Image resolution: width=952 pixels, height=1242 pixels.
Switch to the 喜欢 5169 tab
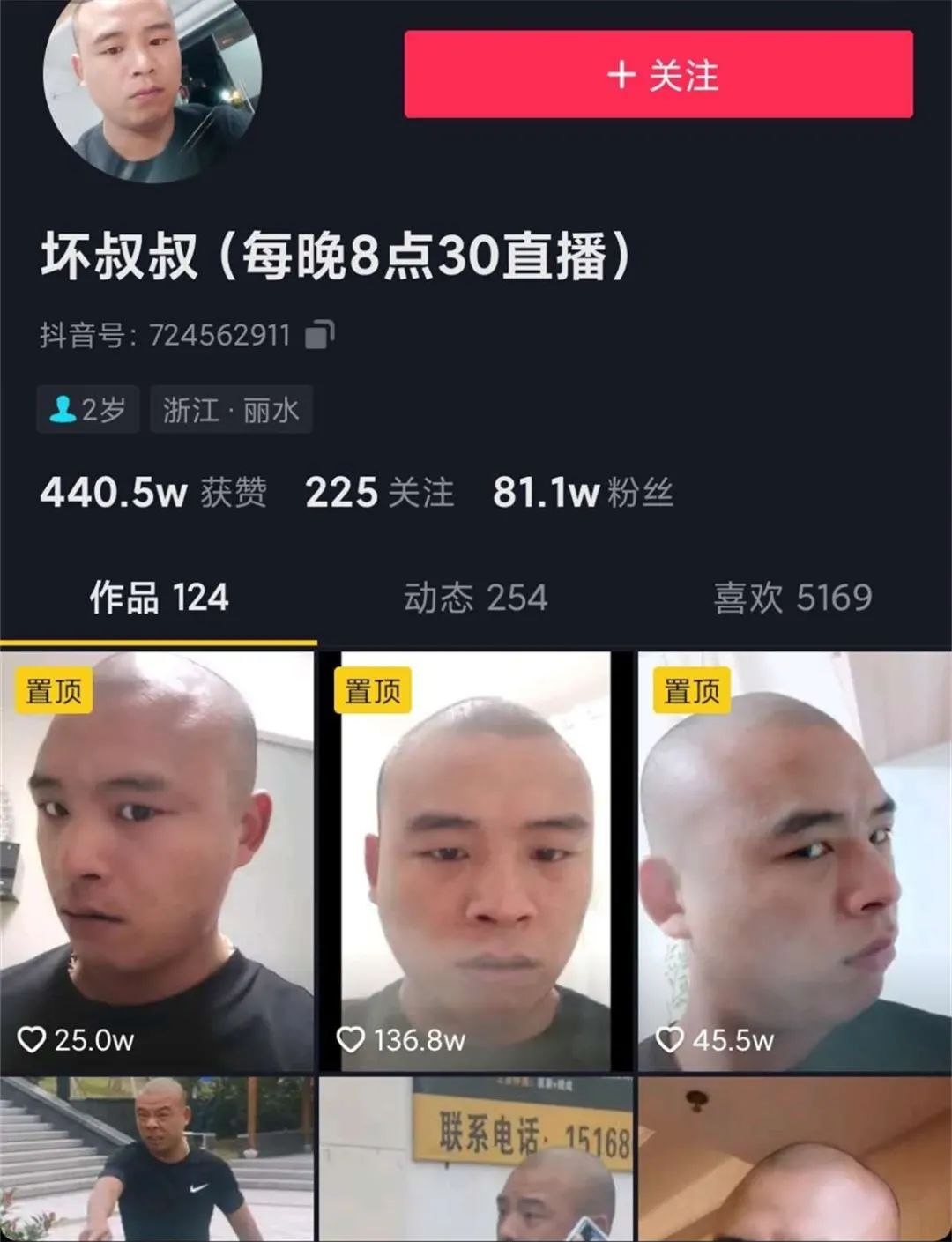[x=792, y=596]
